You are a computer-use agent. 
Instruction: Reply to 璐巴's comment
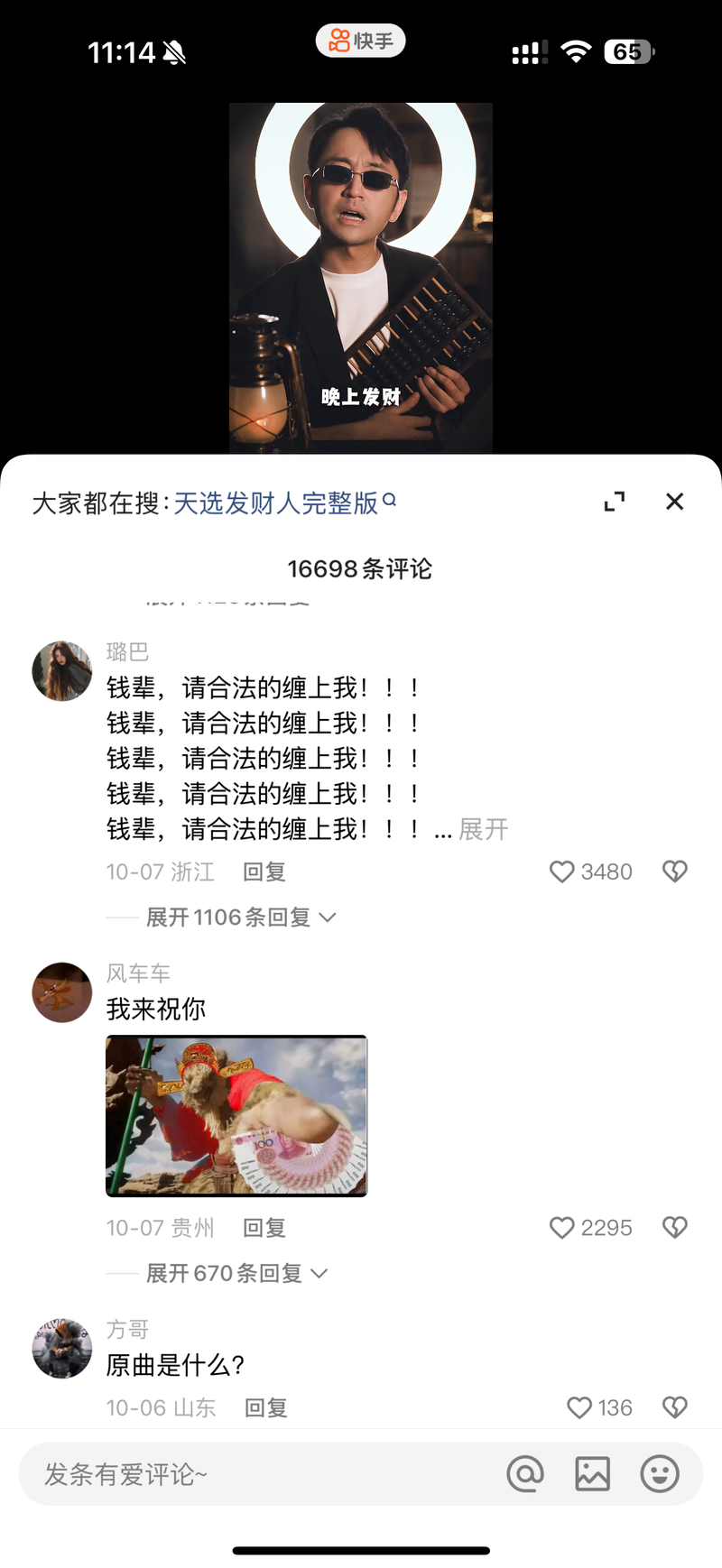click(264, 872)
